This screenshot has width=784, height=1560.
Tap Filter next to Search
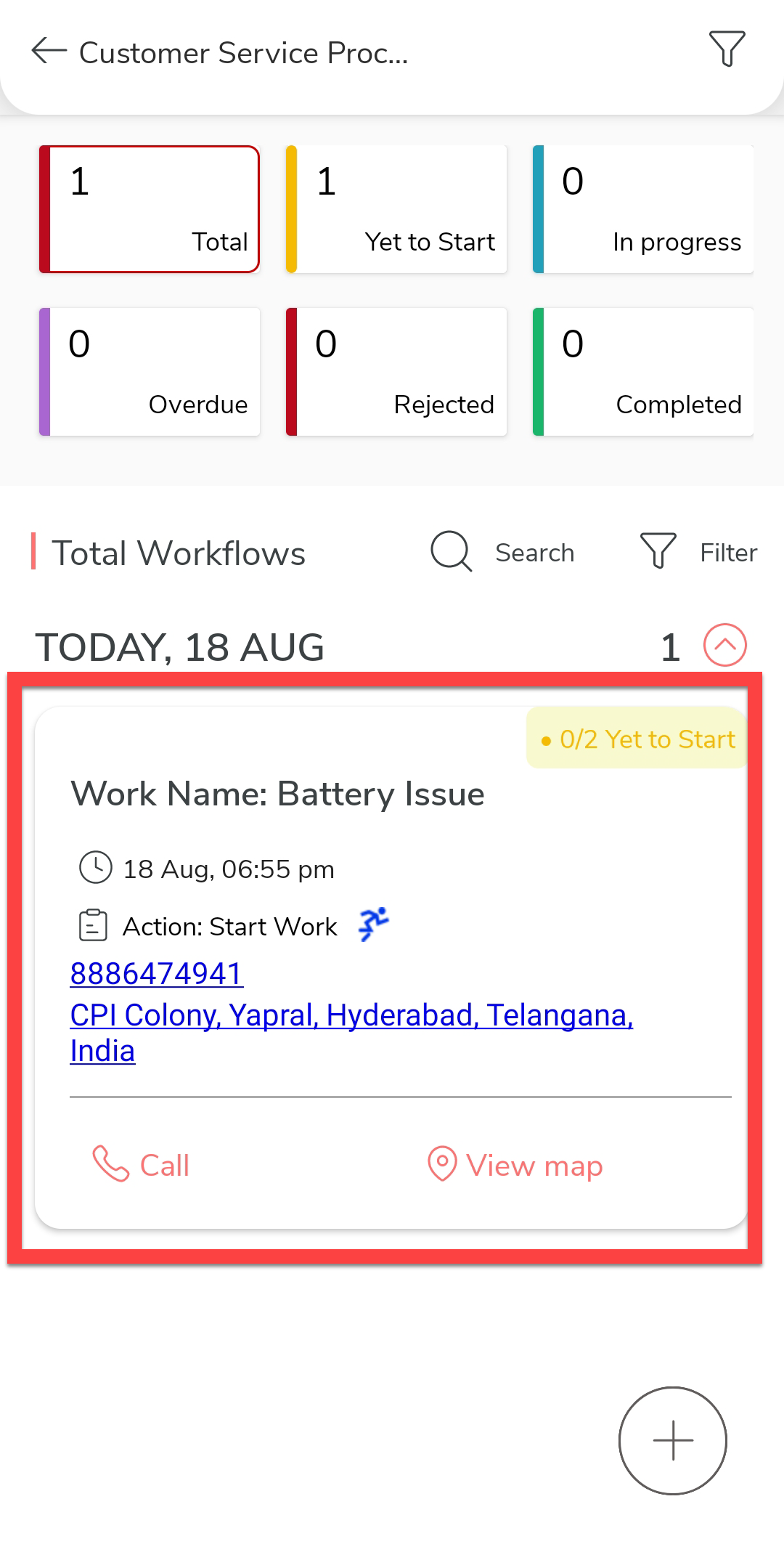tap(698, 553)
